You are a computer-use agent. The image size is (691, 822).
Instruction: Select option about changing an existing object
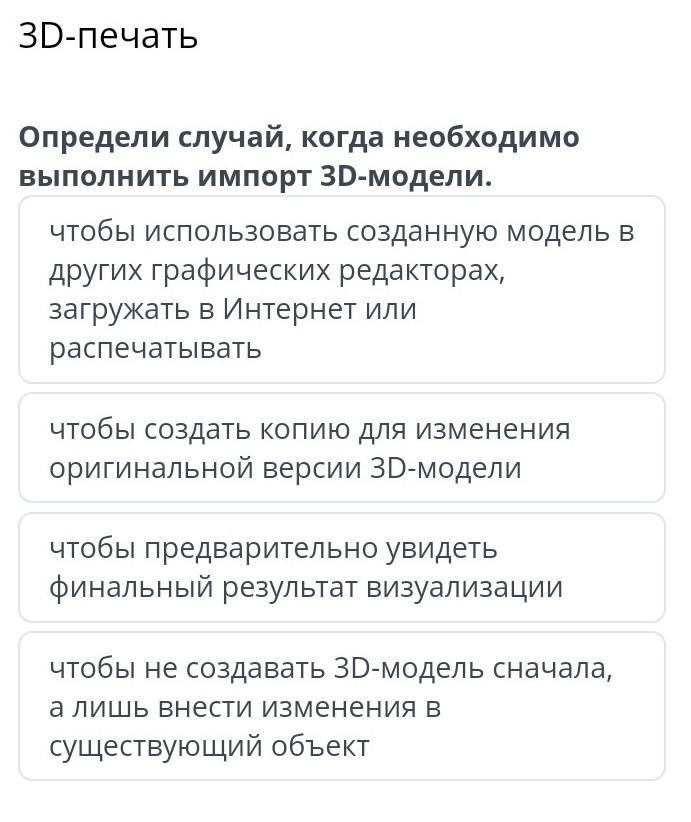coord(341,706)
